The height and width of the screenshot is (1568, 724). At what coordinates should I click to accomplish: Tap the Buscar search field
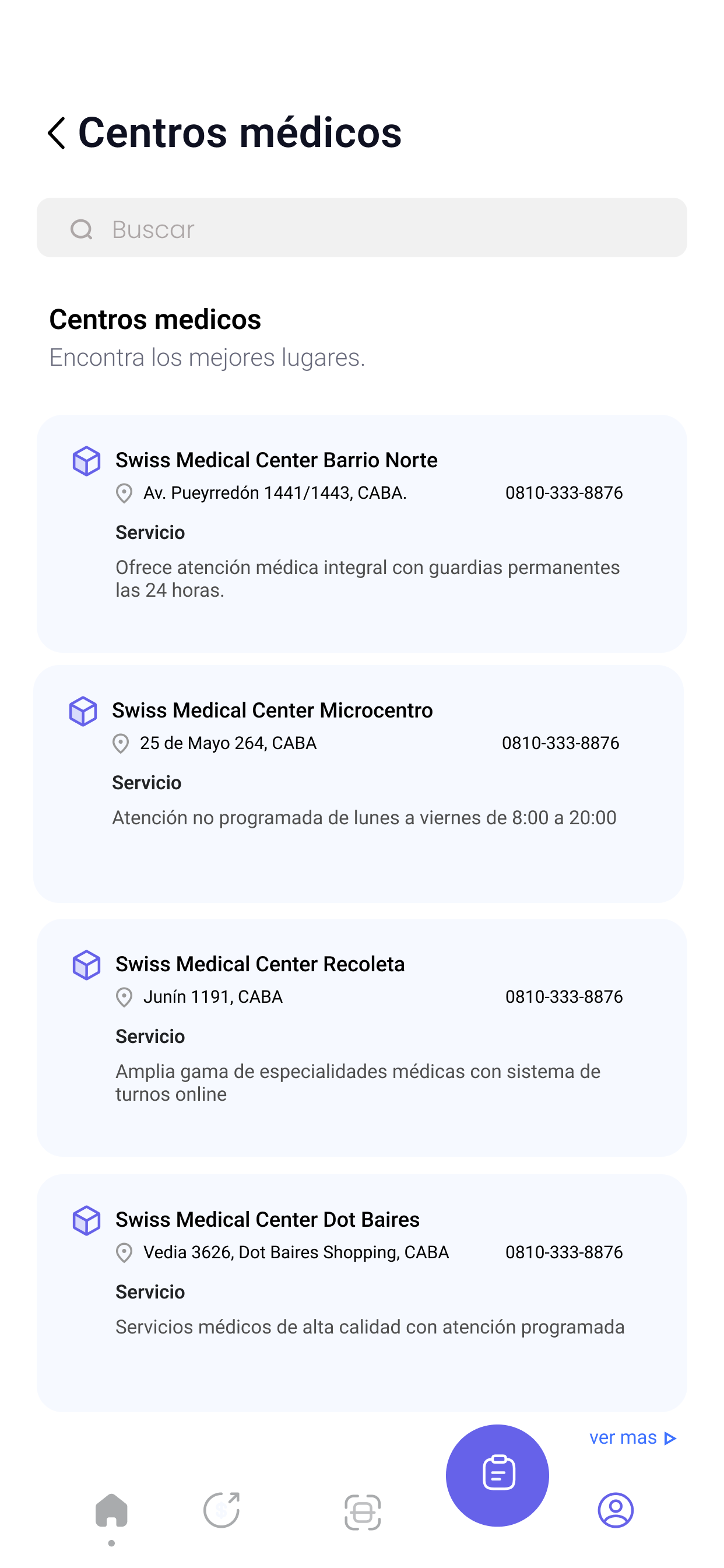(361, 228)
